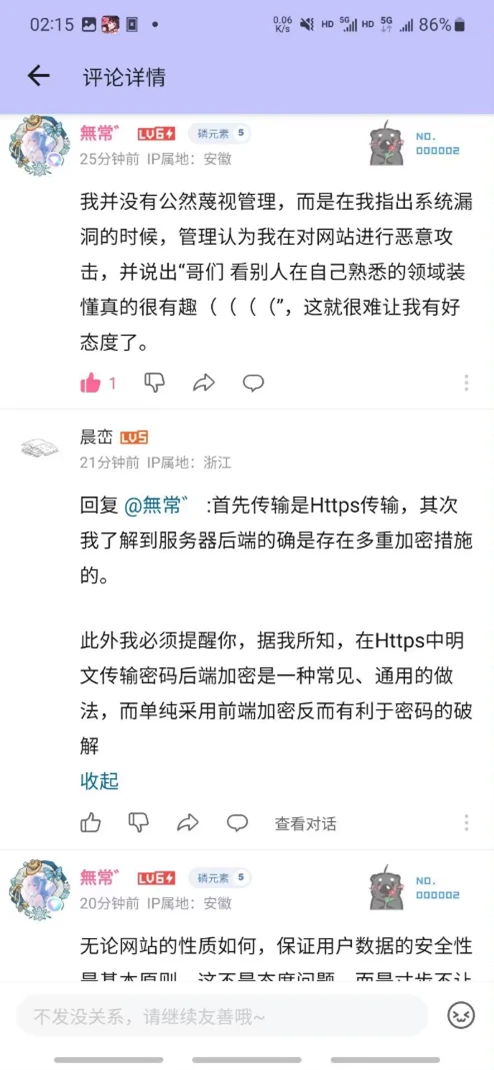
Task: Collapse 晨峦's reply with 收起
Action: coord(100,781)
